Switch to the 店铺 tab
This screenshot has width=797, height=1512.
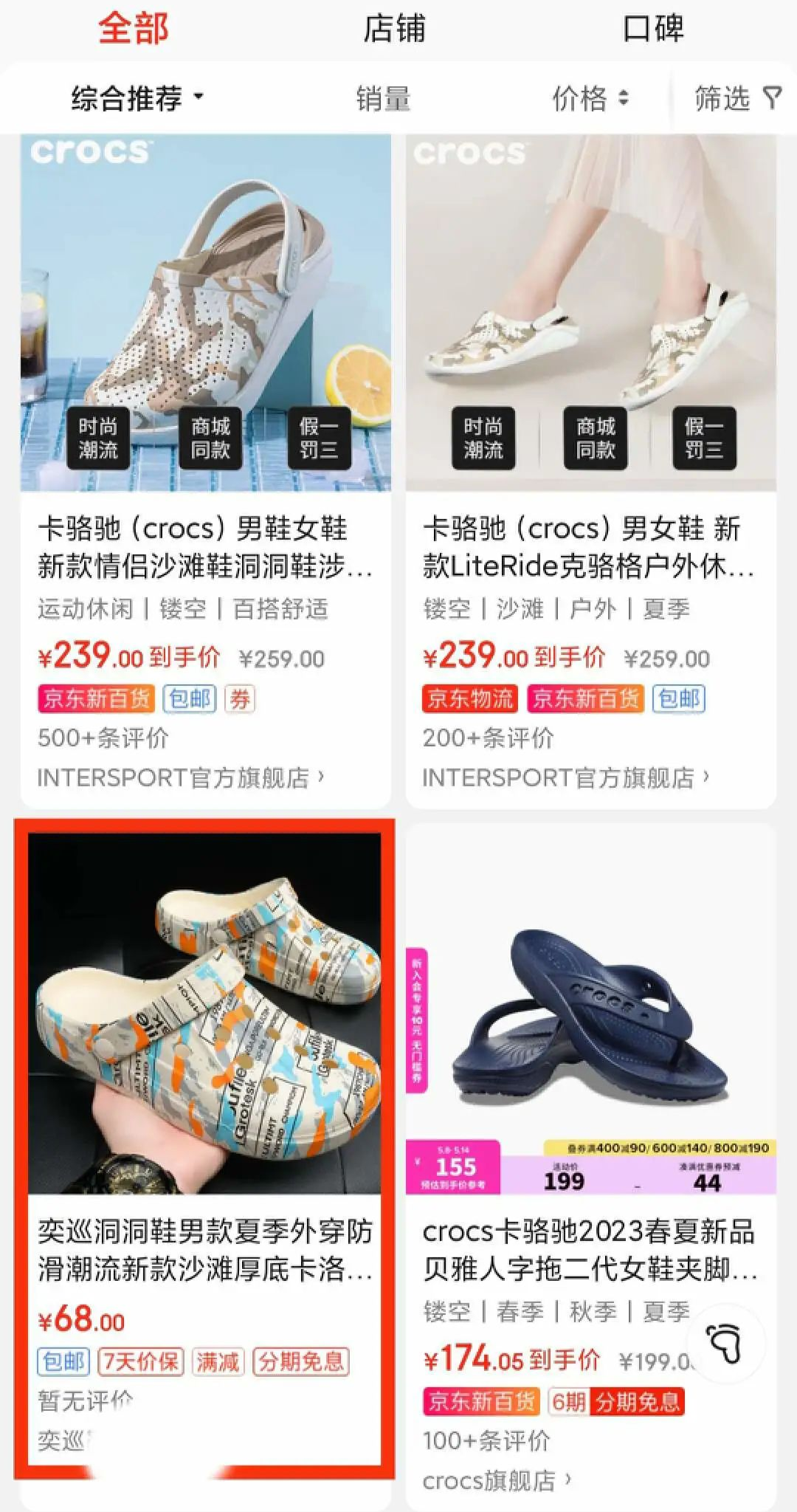pos(394,30)
